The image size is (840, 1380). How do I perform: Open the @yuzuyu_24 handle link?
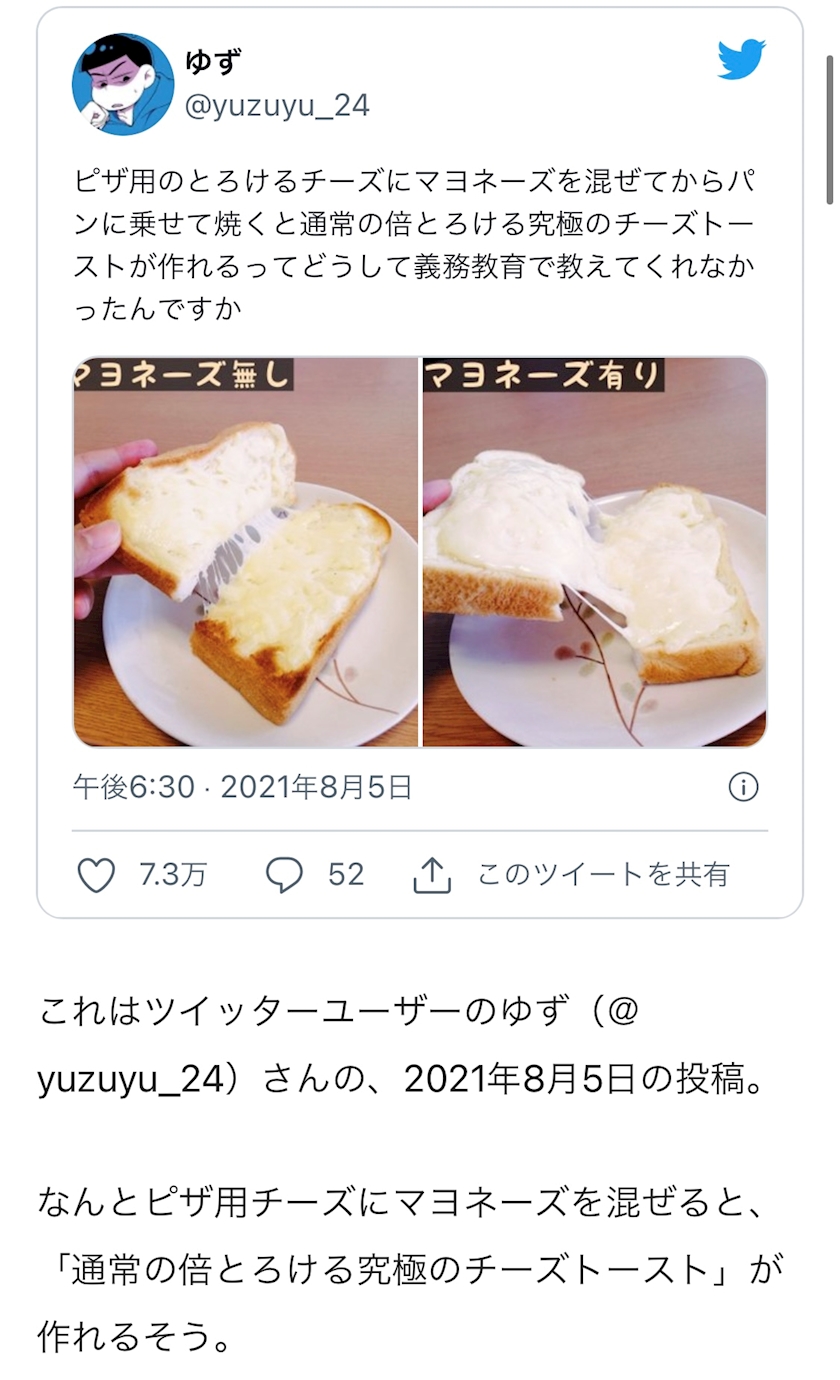tap(277, 105)
